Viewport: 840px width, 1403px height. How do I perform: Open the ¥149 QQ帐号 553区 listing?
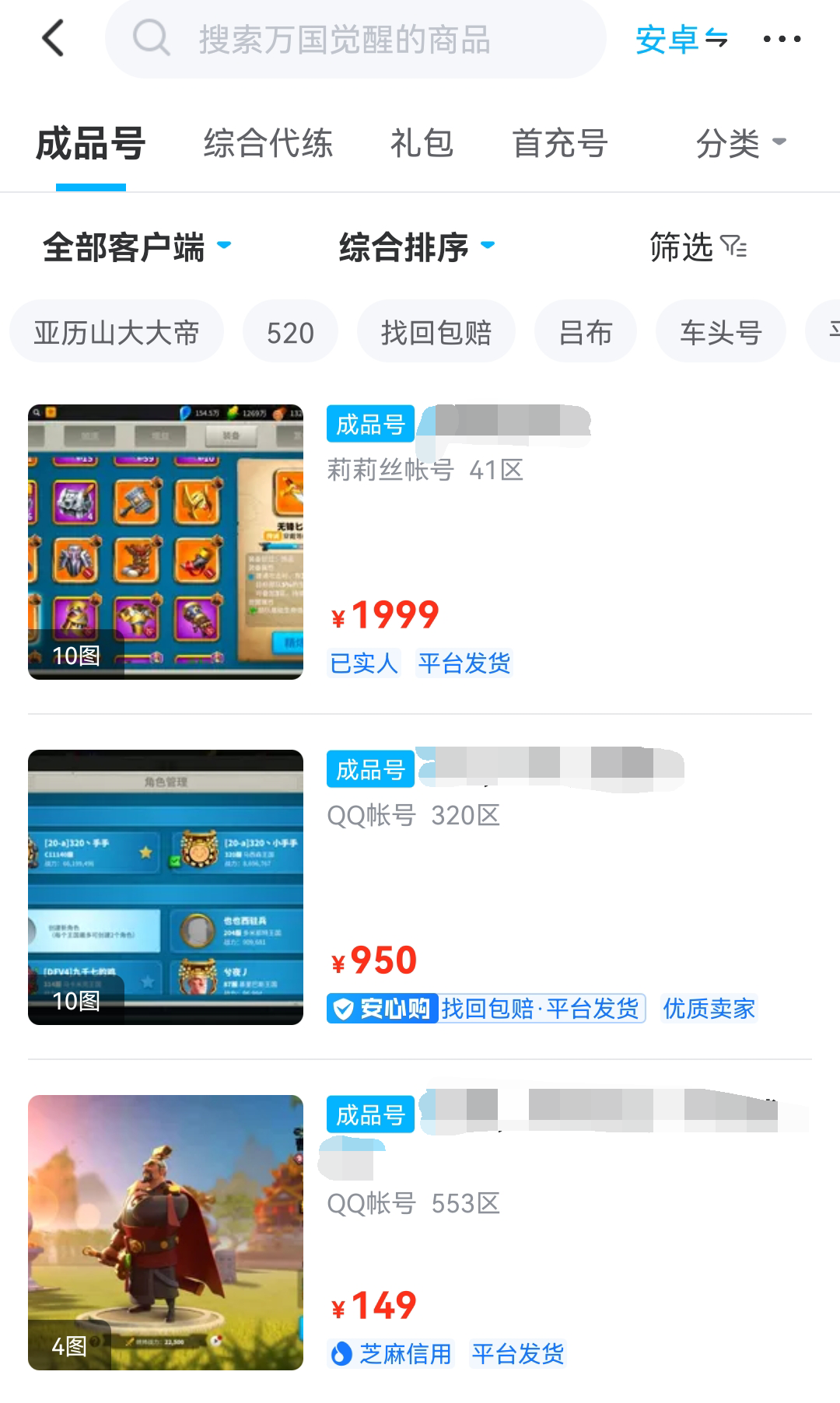[420, 1232]
